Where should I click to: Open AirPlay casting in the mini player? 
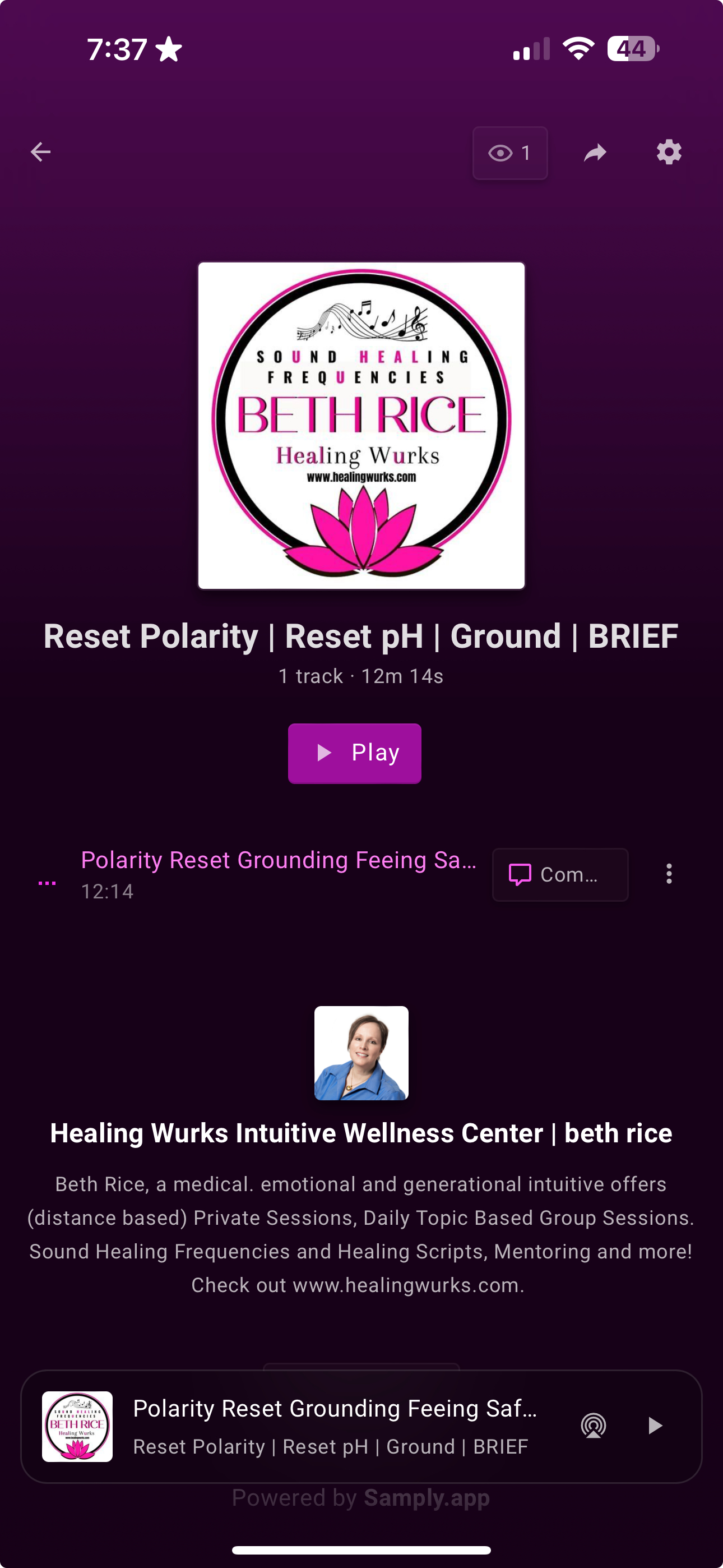(x=594, y=1426)
